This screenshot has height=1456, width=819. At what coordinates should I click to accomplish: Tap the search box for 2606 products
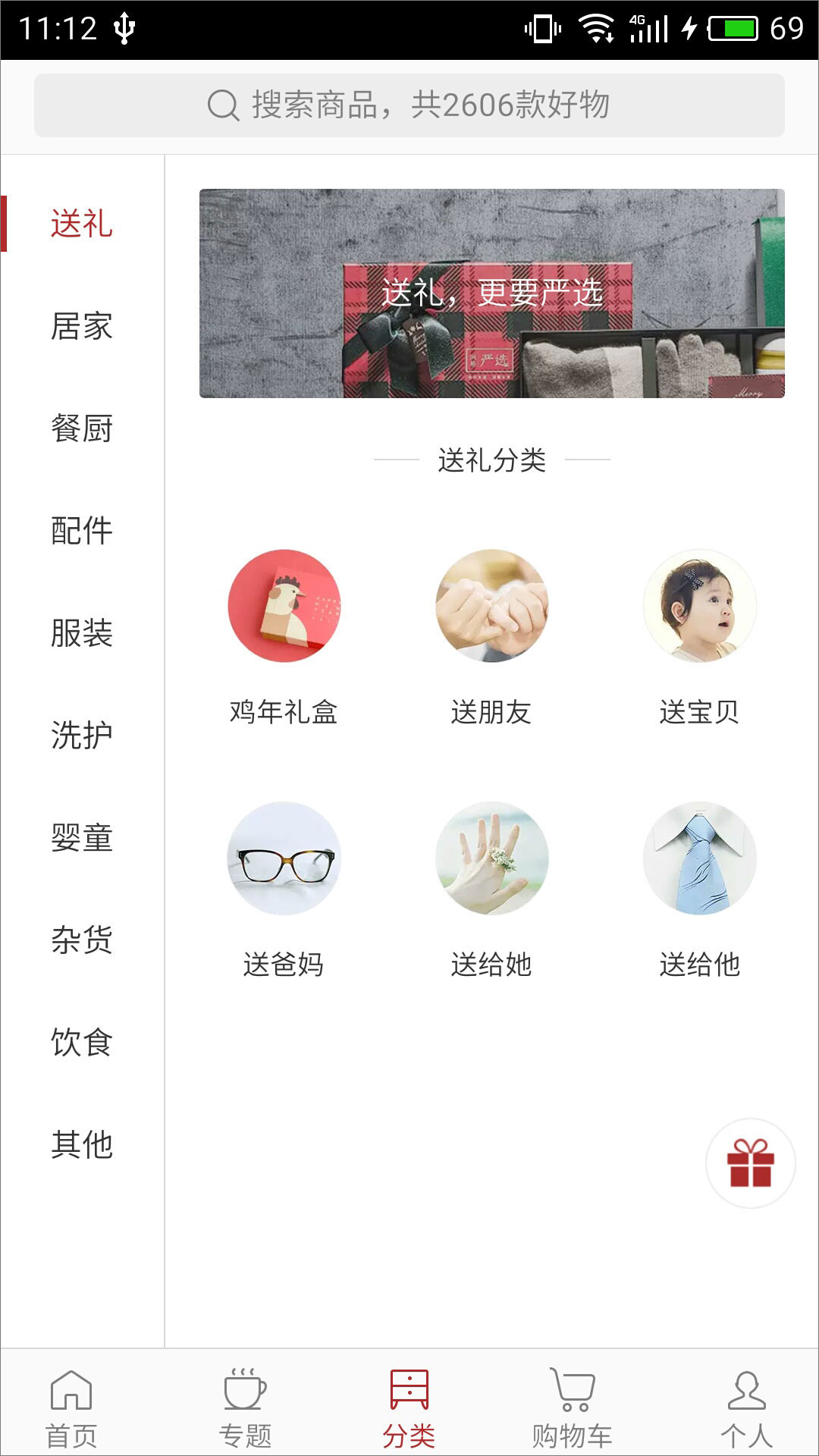coord(409,105)
